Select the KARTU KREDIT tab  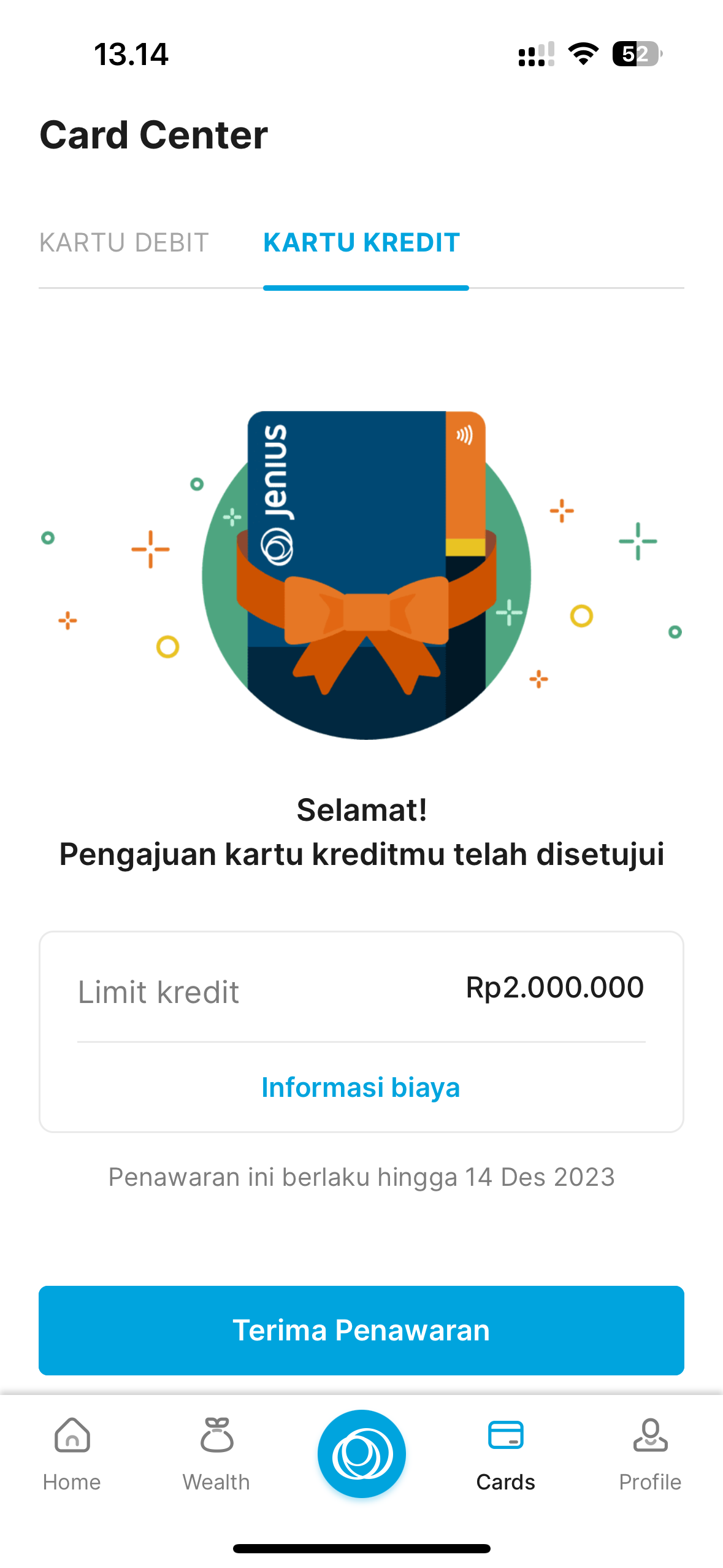coord(361,243)
